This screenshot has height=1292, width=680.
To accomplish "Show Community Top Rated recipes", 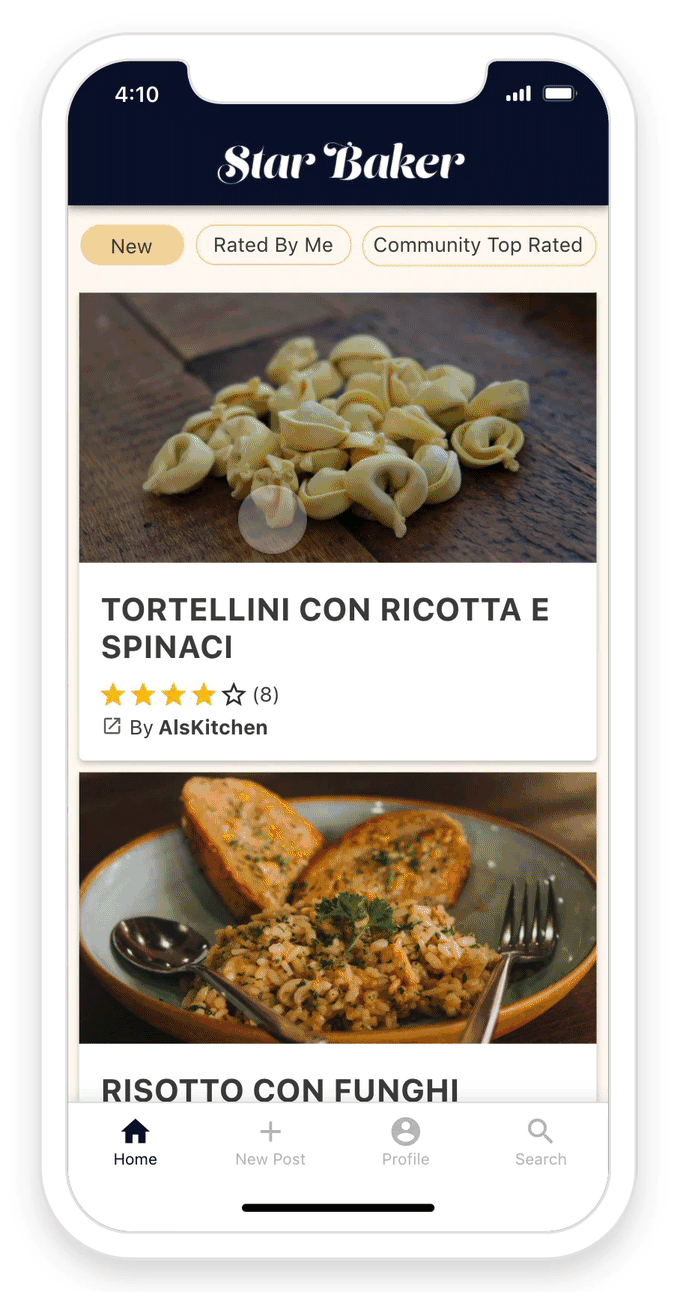I will tap(478, 246).
